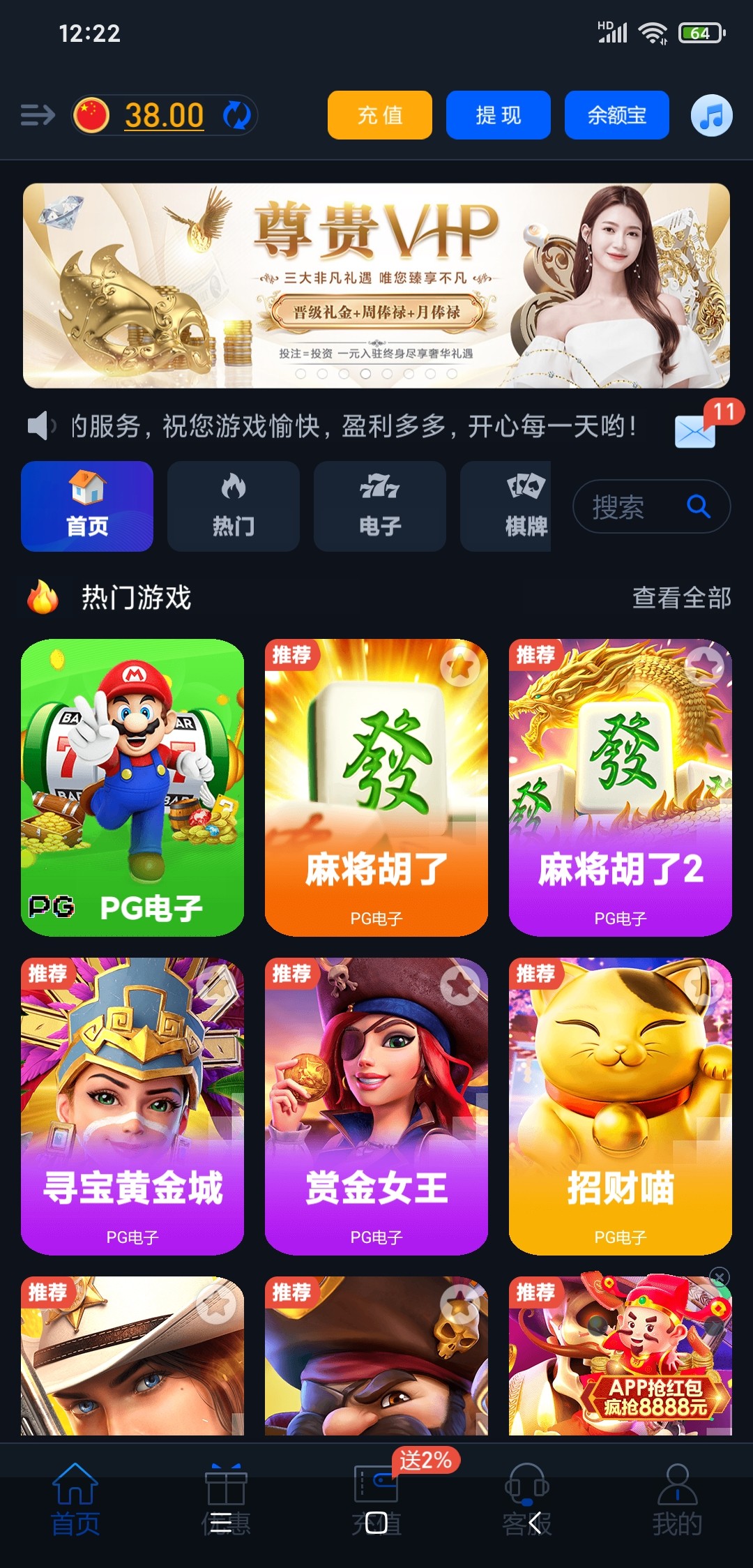Tap the 充值 recharge button
This screenshot has width=753, height=1568.
pyautogui.click(x=379, y=115)
